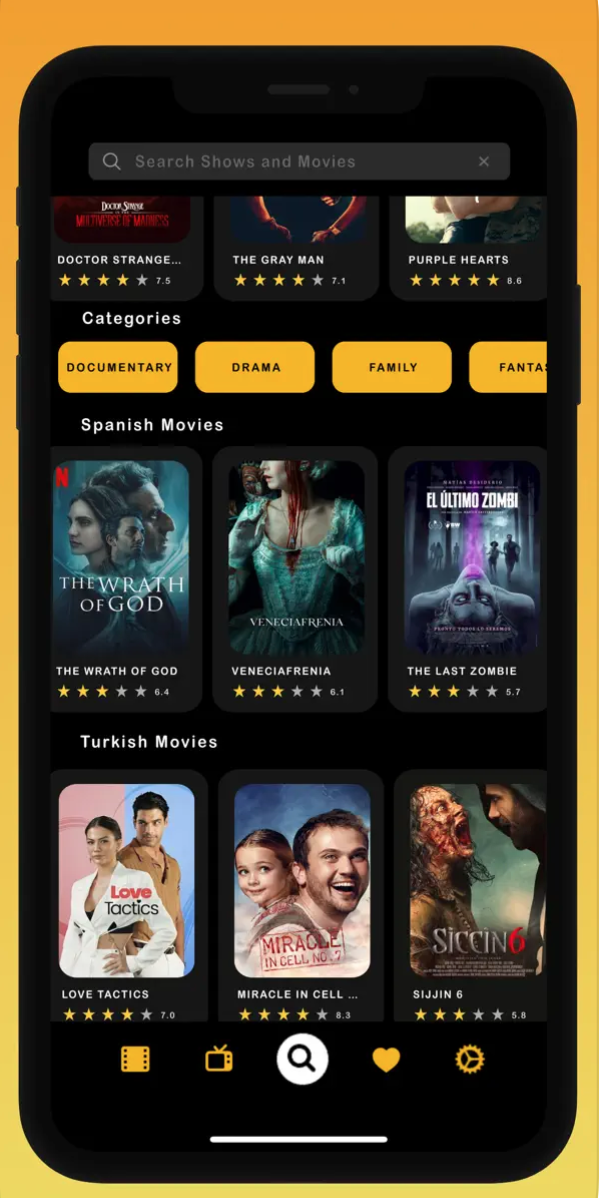Switch to the TV shows tab
This screenshot has width=600, height=1198.
pos(218,1058)
